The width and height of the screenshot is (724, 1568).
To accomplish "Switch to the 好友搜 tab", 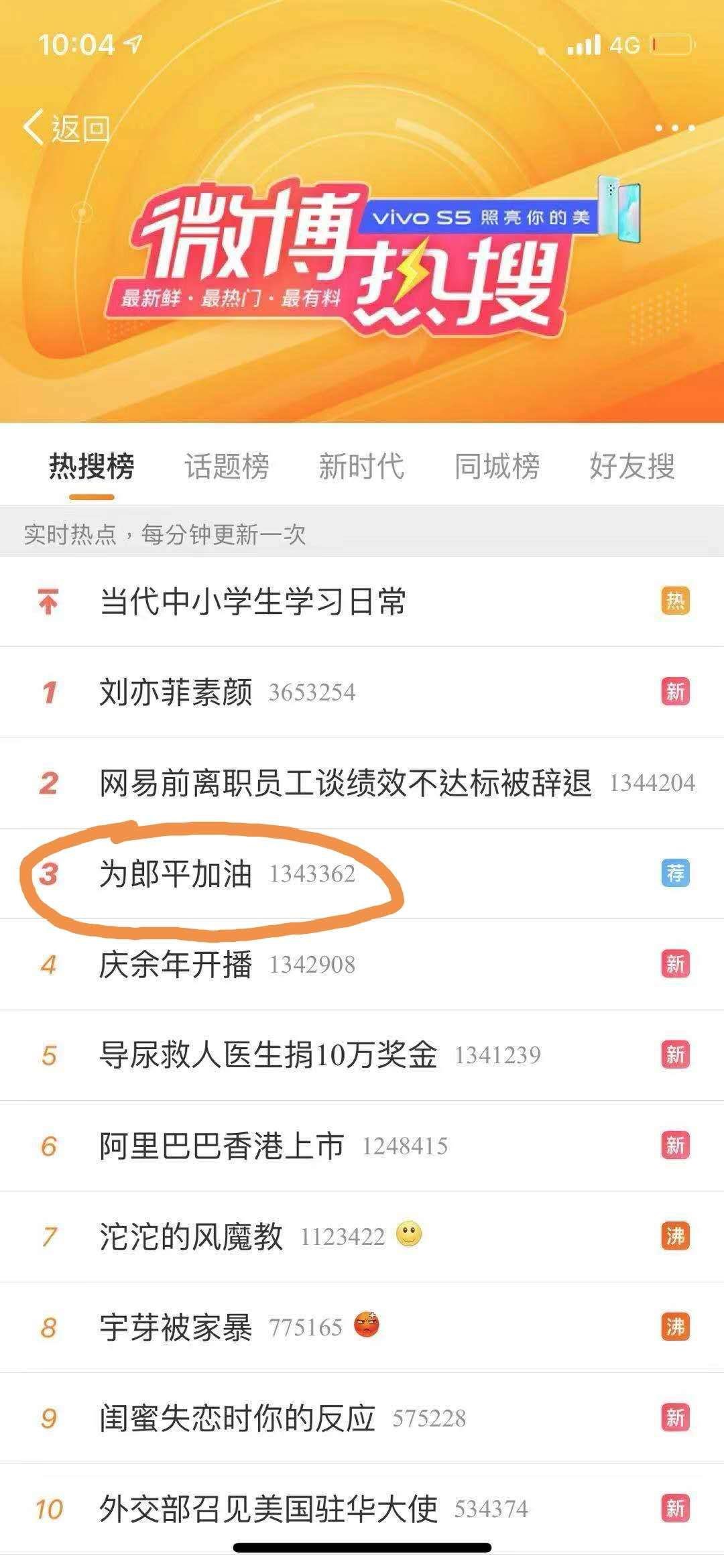I will (x=632, y=467).
